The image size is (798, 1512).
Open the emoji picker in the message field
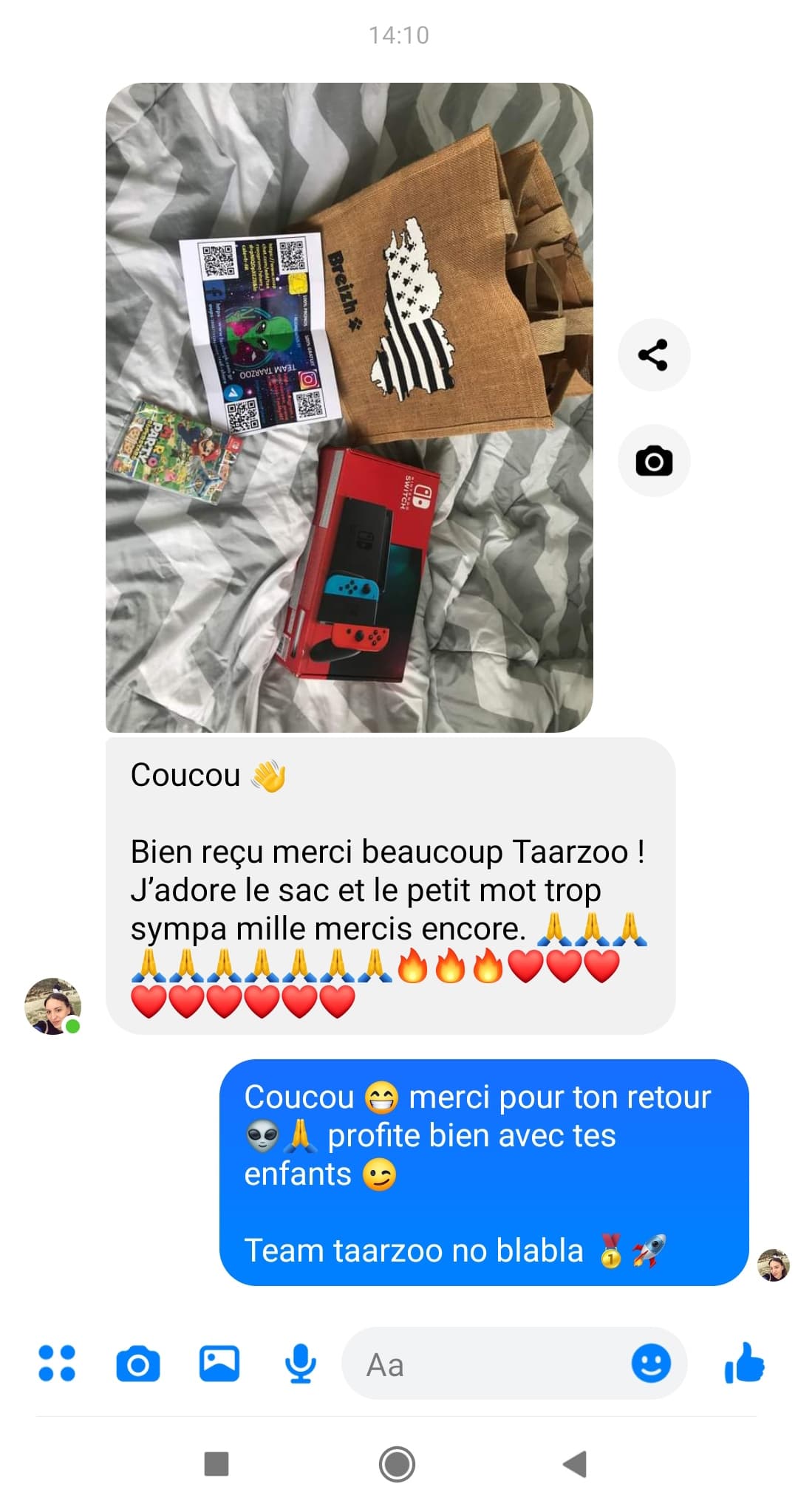651,1363
